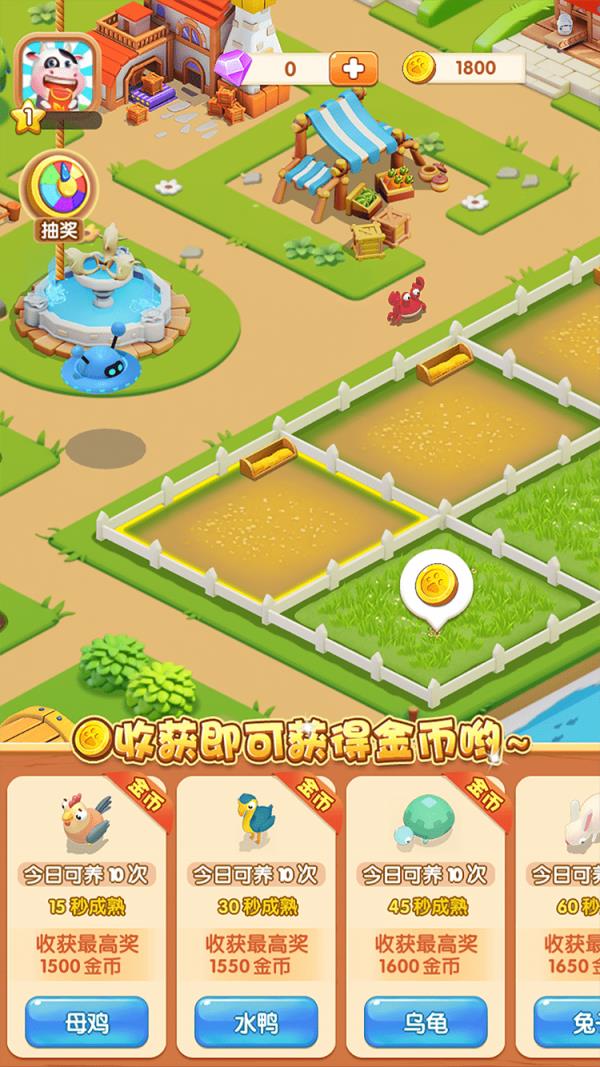This screenshot has width=600, height=1067.
Task: Select the 母鸡 button to raise a hen
Action: pyautogui.click(x=87, y=1022)
